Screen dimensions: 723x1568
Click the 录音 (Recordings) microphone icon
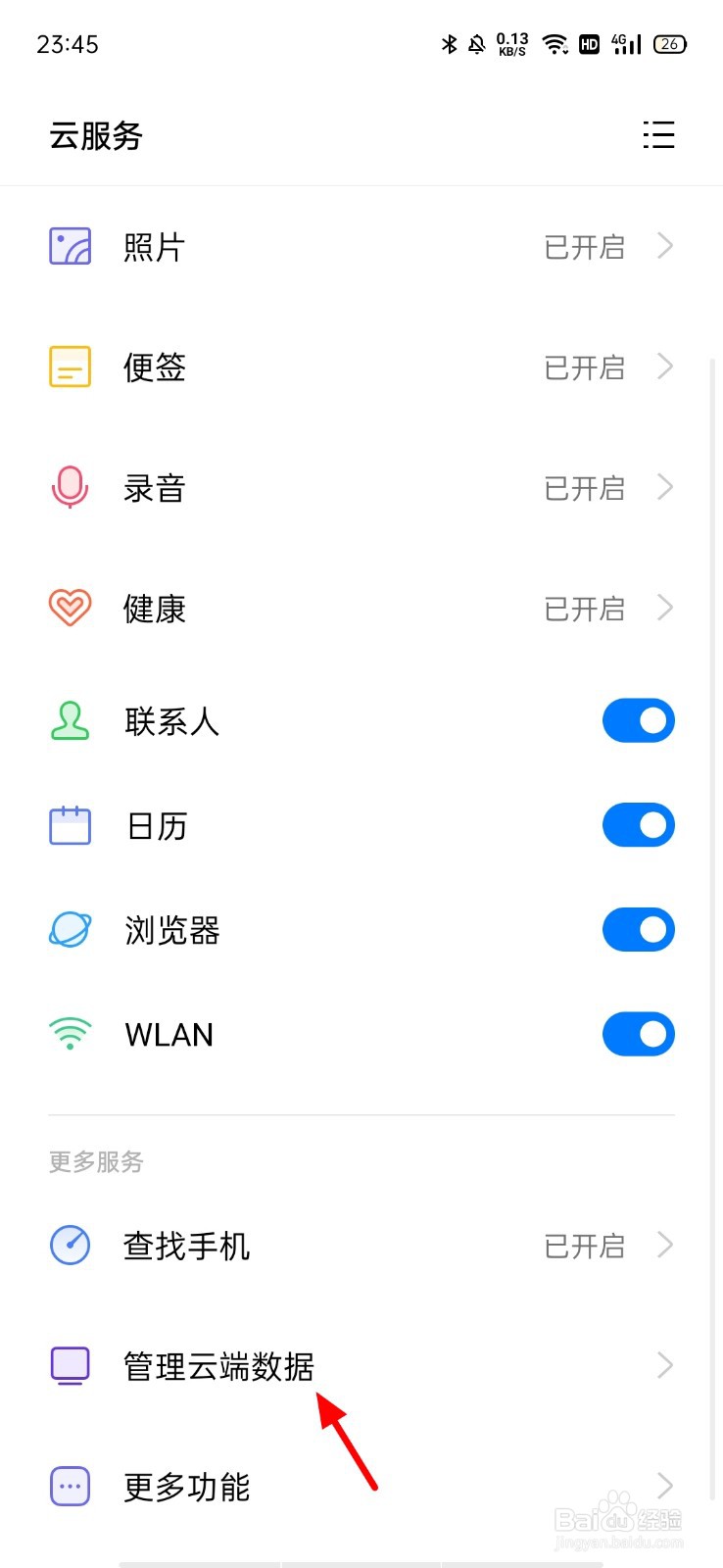(x=70, y=488)
